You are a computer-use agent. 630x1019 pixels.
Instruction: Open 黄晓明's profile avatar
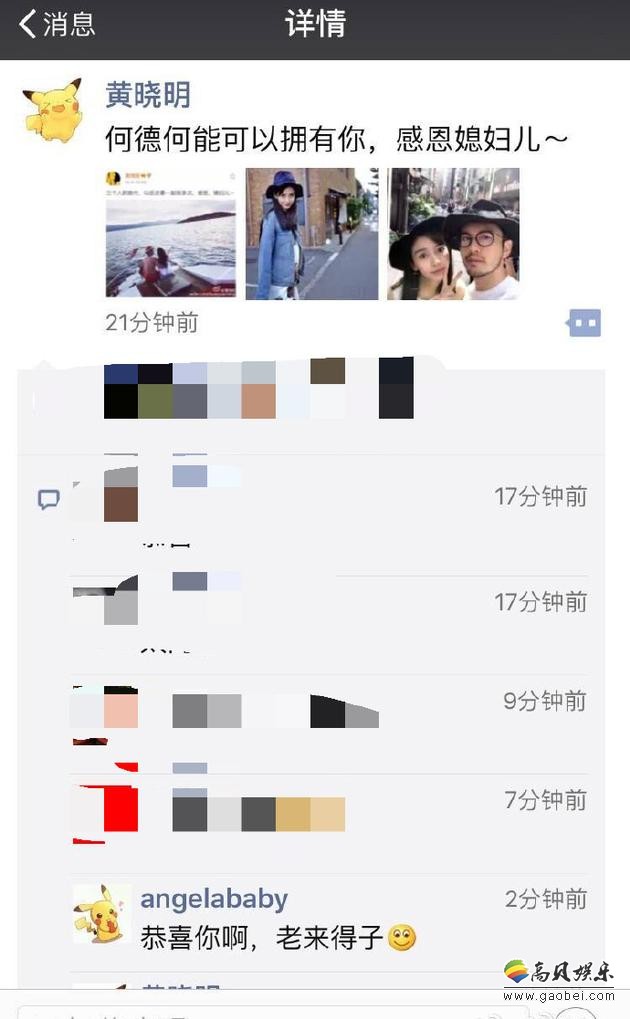(52, 110)
